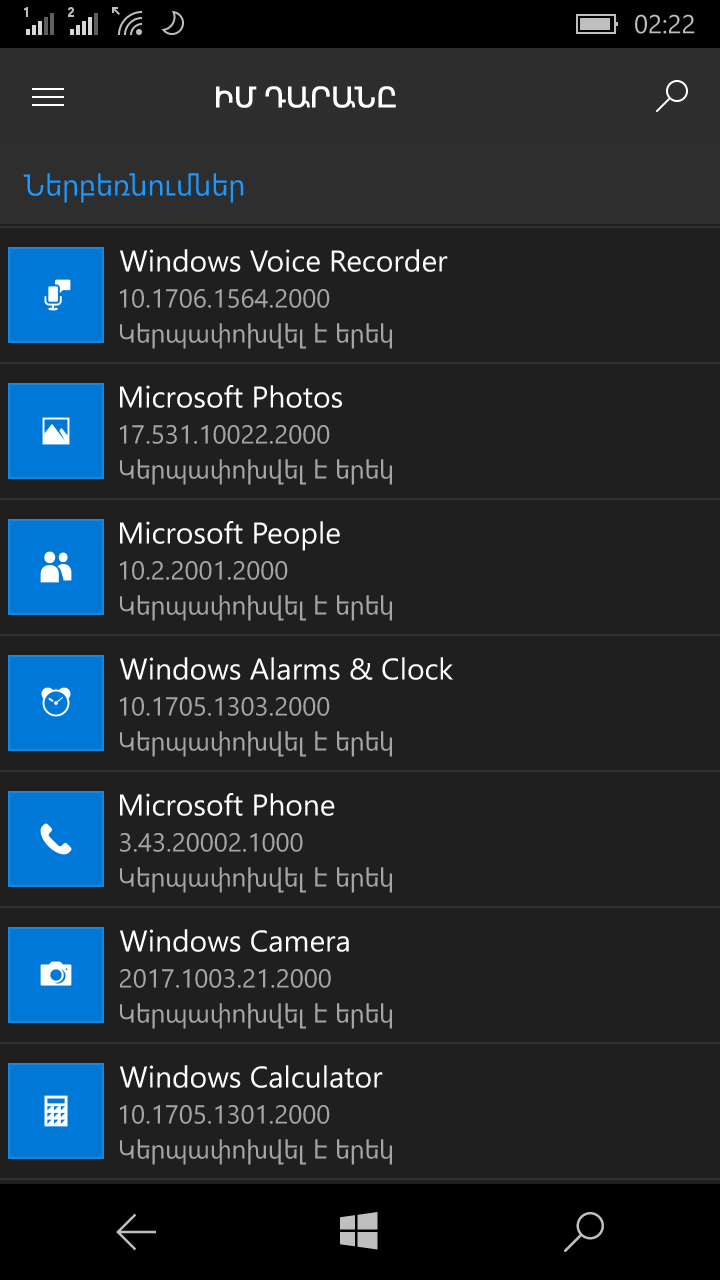This screenshot has width=720, height=1280.
Task: Open the hamburger menu
Action: click(x=48, y=97)
